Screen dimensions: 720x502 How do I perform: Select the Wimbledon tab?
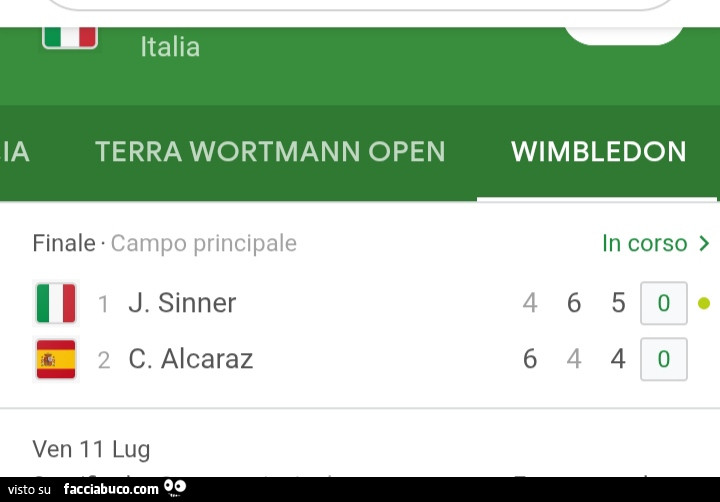point(598,152)
